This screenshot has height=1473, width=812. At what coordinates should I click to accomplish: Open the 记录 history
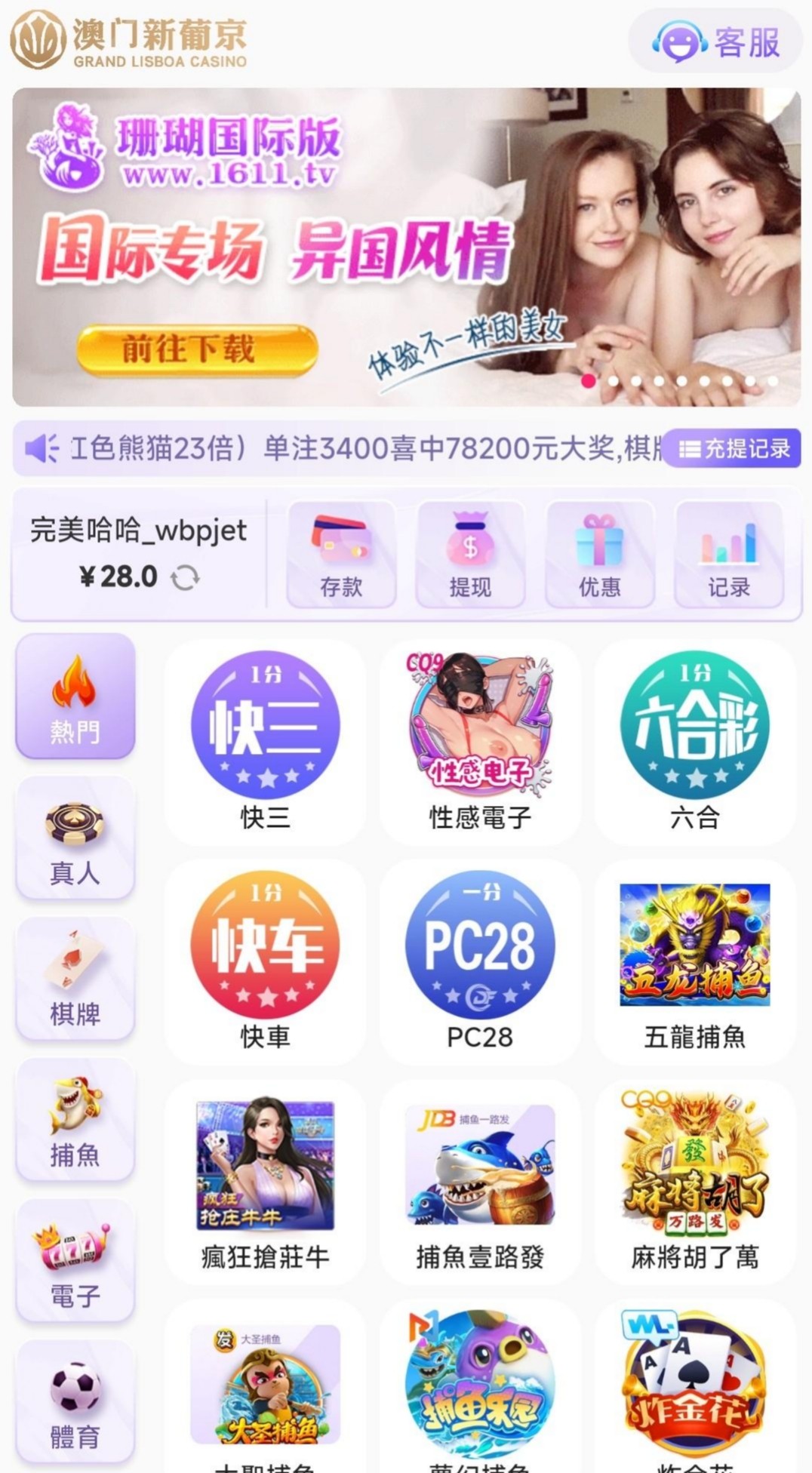(728, 555)
